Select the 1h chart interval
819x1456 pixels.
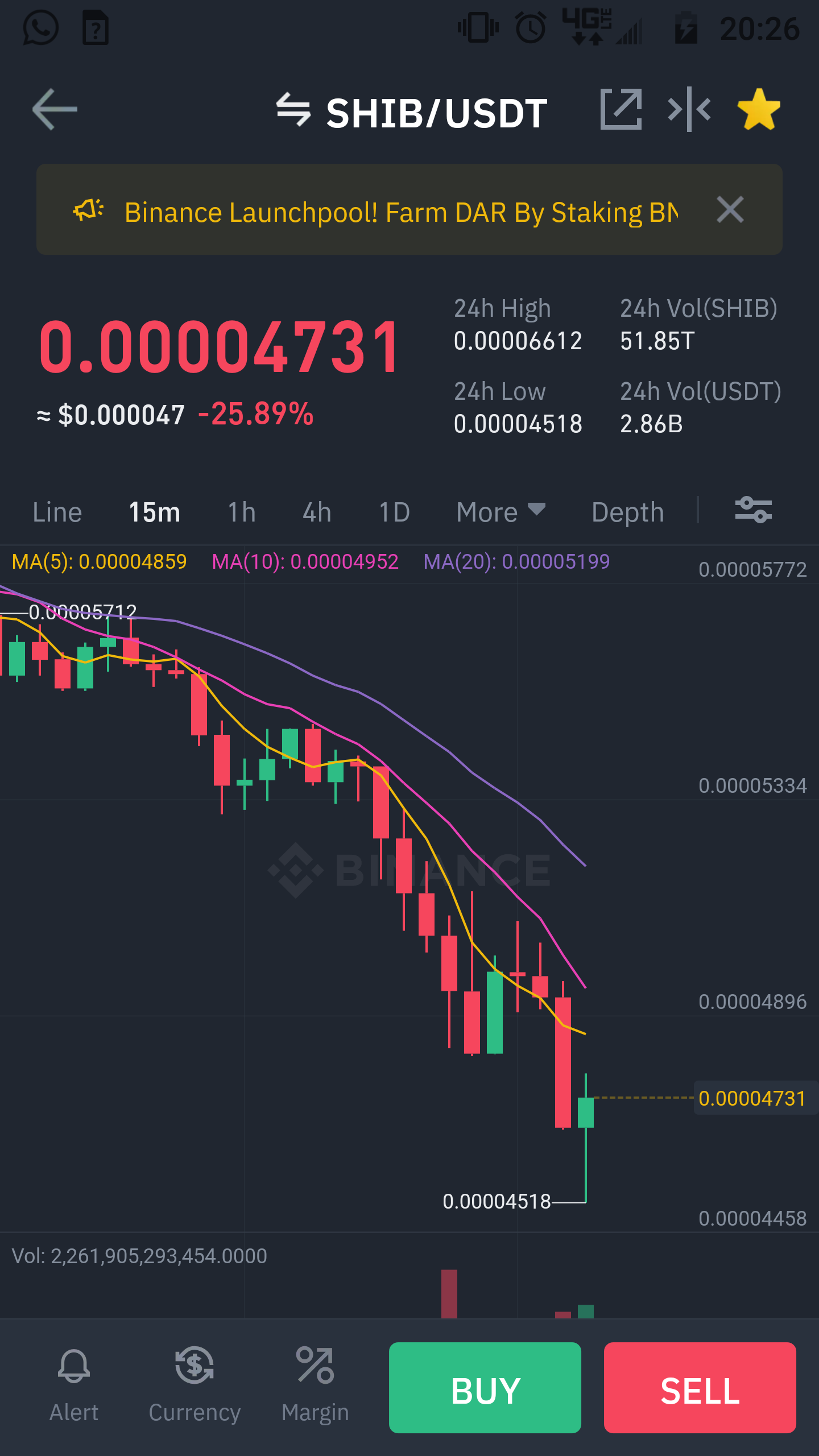[242, 512]
